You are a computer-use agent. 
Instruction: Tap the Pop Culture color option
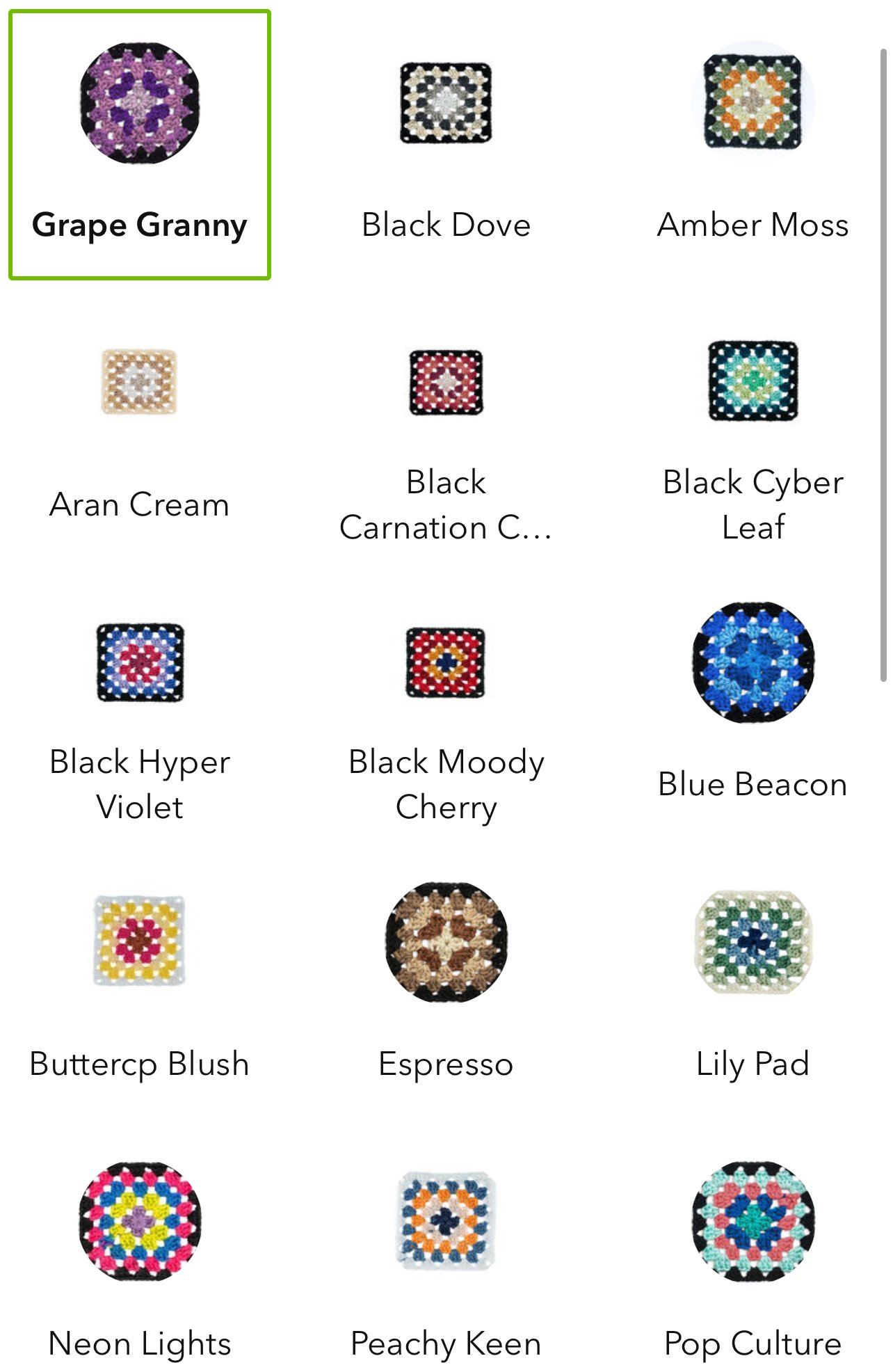[x=753, y=1221]
